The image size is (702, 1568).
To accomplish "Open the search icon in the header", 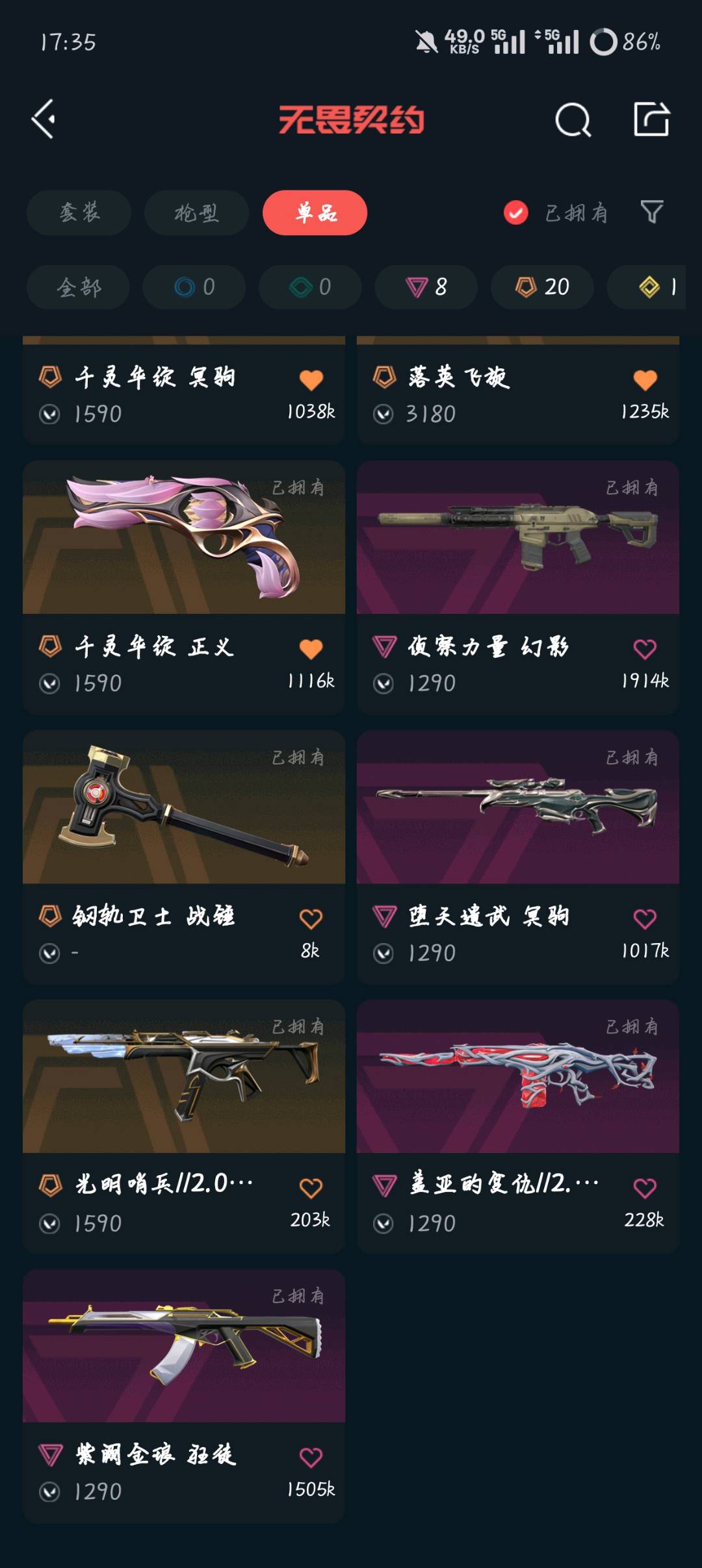I will (573, 119).
